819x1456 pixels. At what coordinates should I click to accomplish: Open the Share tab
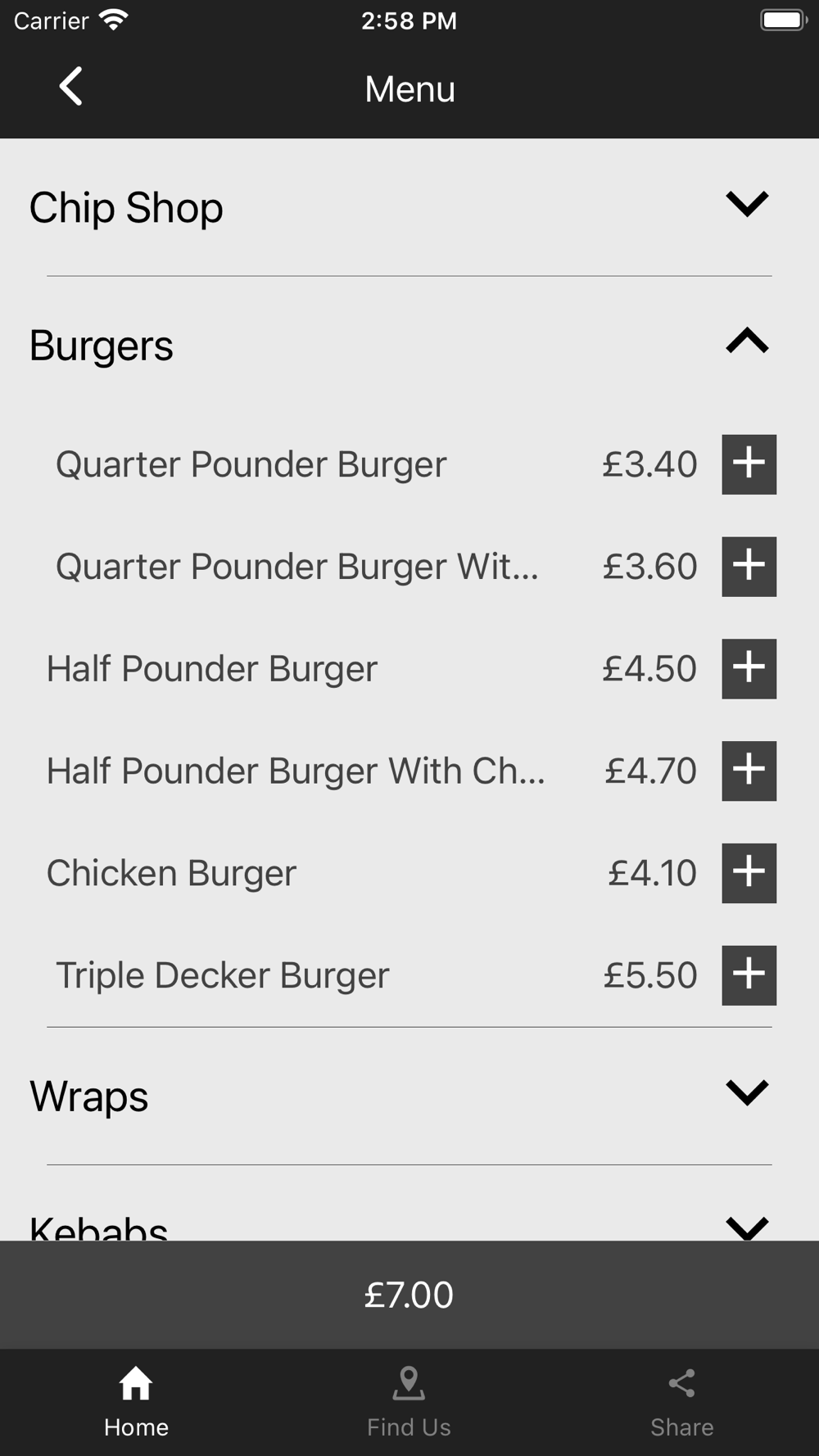(681, 1403)
